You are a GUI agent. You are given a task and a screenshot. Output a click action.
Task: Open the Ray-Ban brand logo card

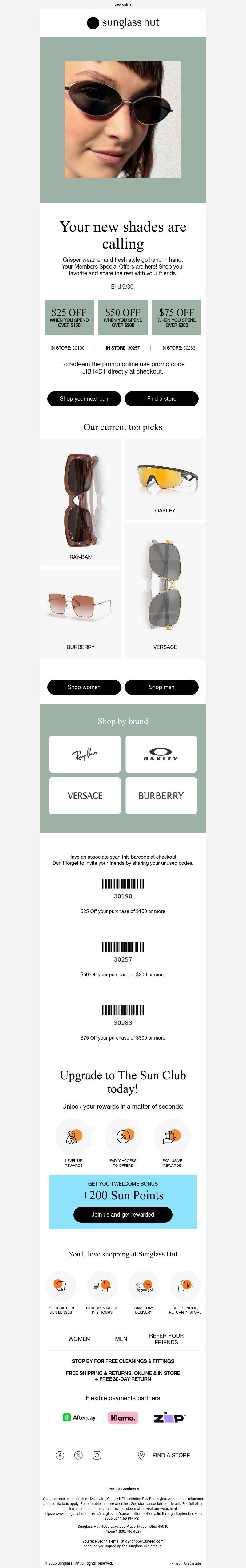pyautogui.click(x=85, y=754)
